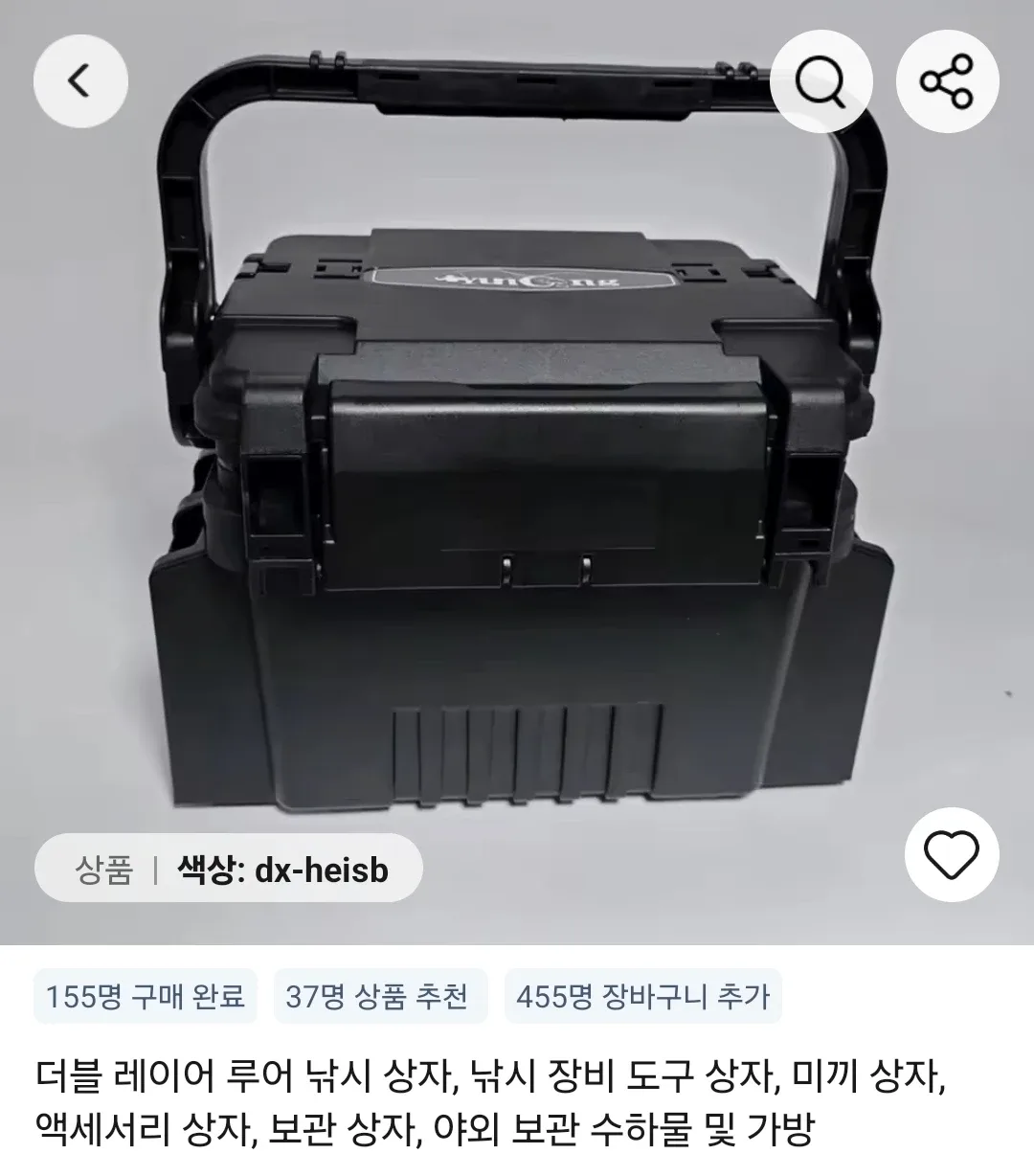The width and height of the screenshot is (1034, 1176).
Task: Share this fishing box product
Action: 946,82
